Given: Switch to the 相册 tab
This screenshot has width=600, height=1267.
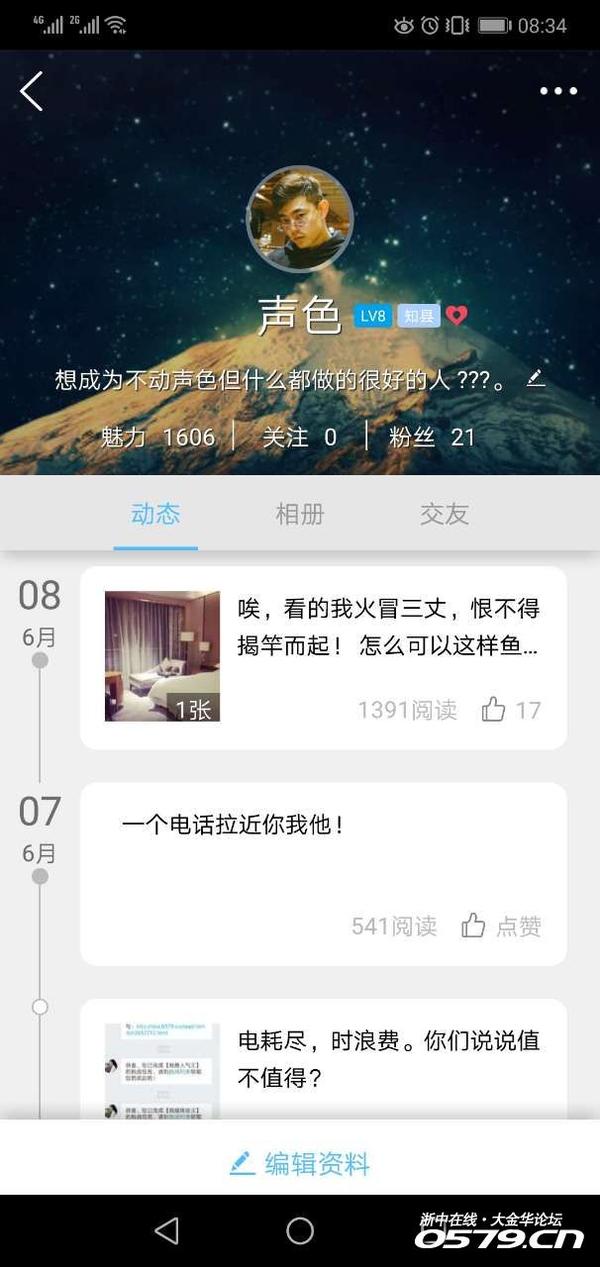Looking at the screenshot, I should [x=300, y=514].
